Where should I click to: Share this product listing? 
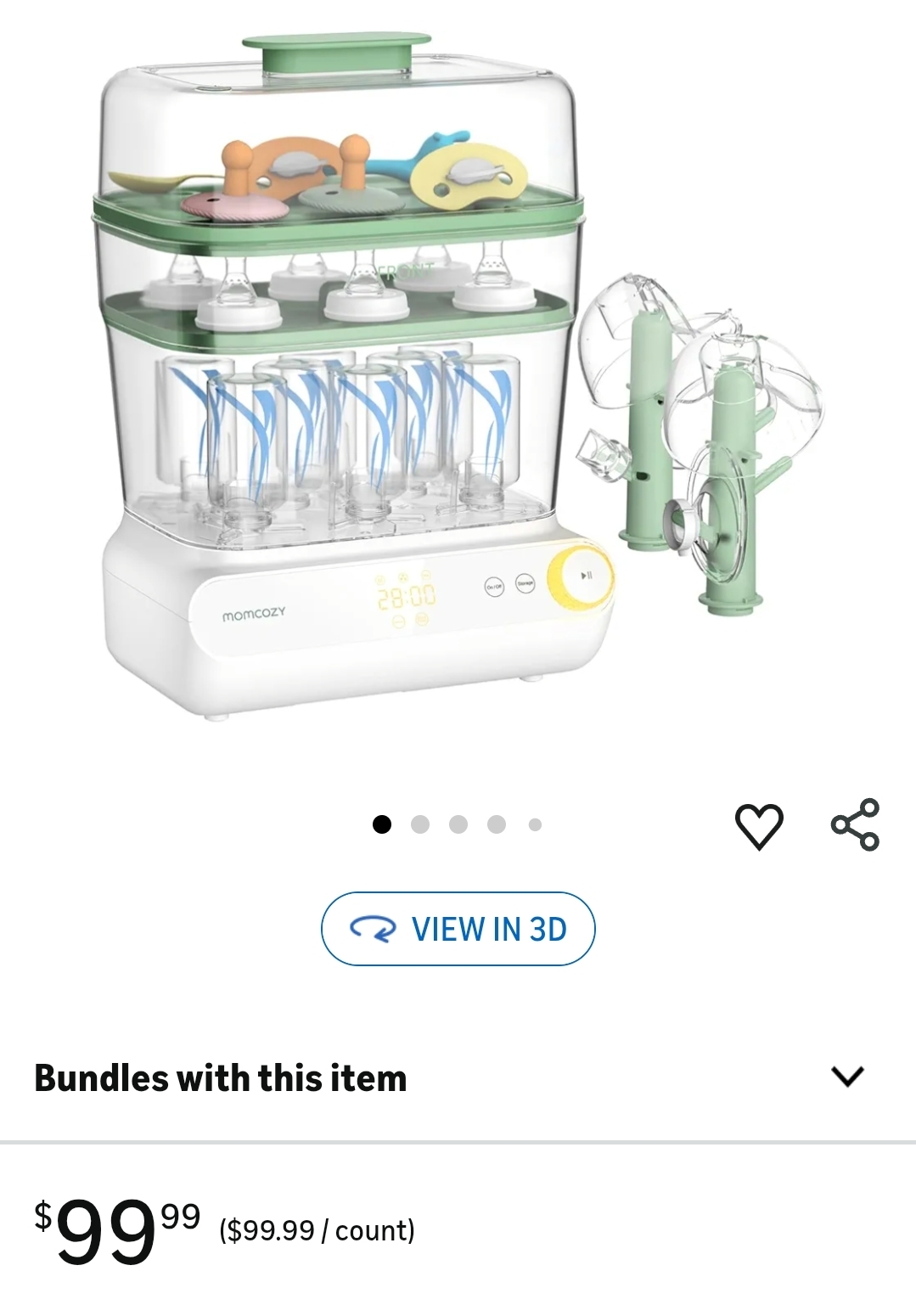pos(855,824)
